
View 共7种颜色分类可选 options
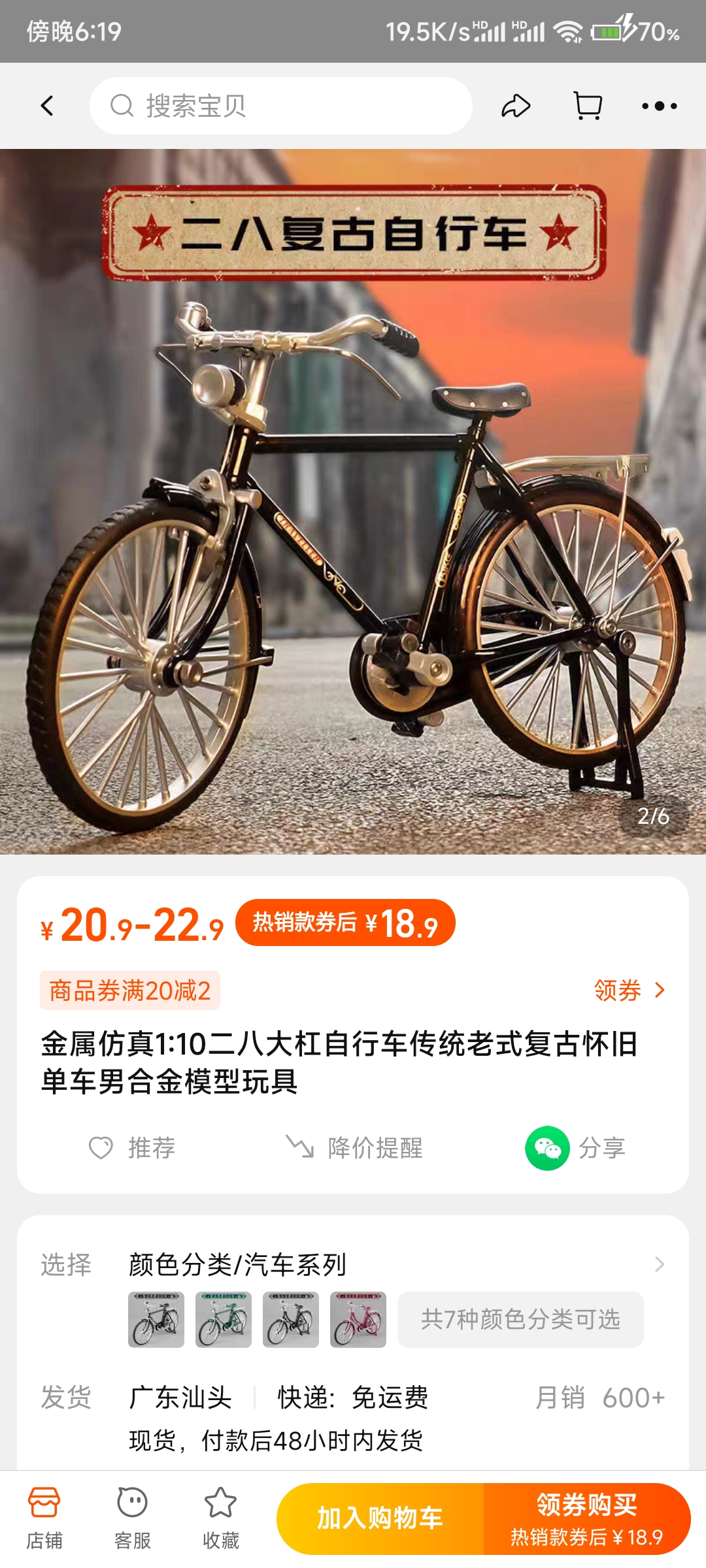[x=520, y=1319]
